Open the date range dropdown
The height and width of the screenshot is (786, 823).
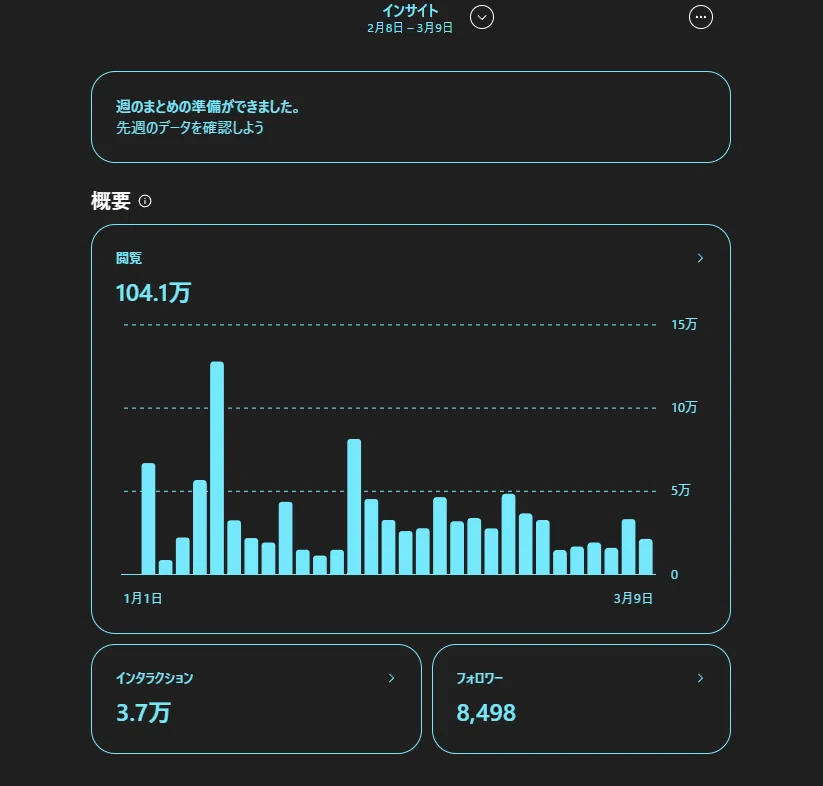coord(481,17)
